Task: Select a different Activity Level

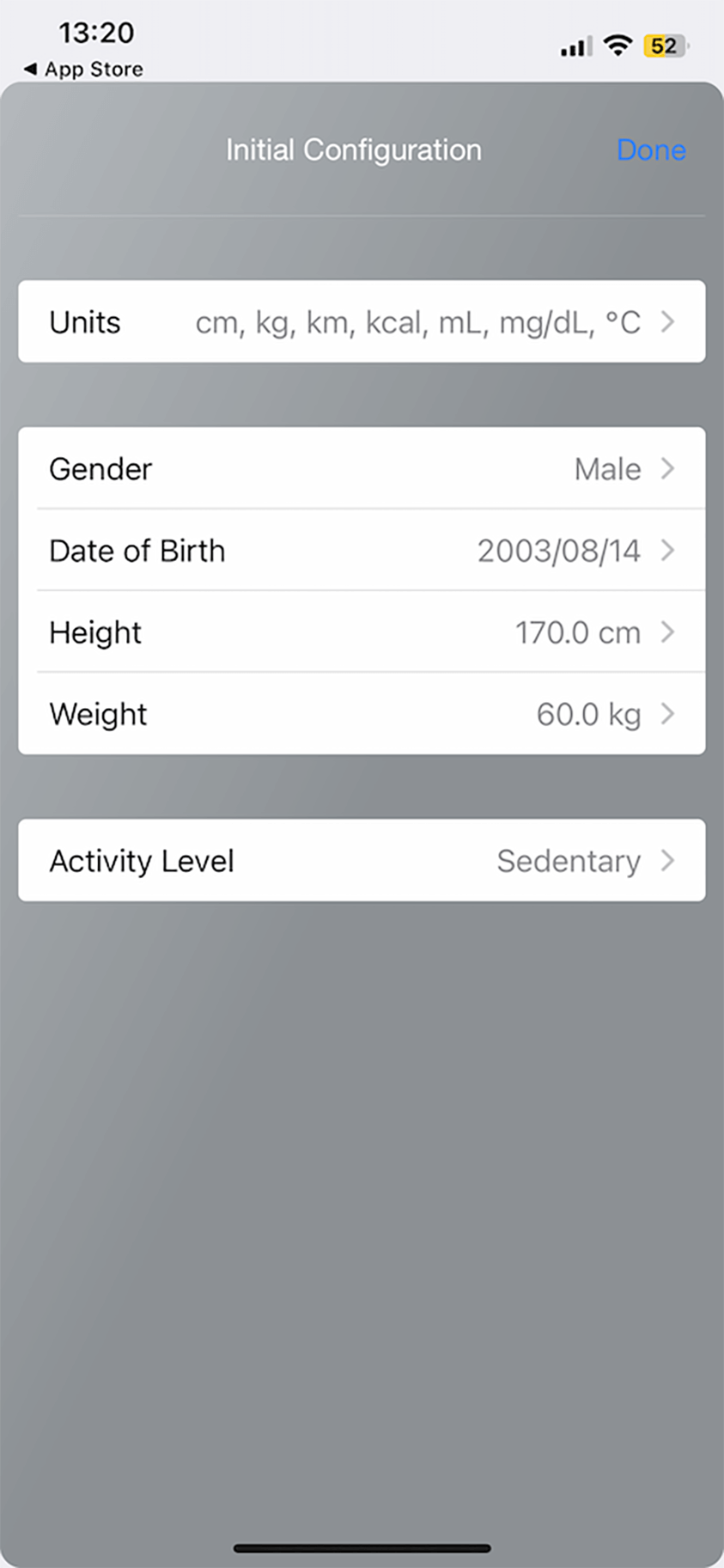Action: coord(362,860)
